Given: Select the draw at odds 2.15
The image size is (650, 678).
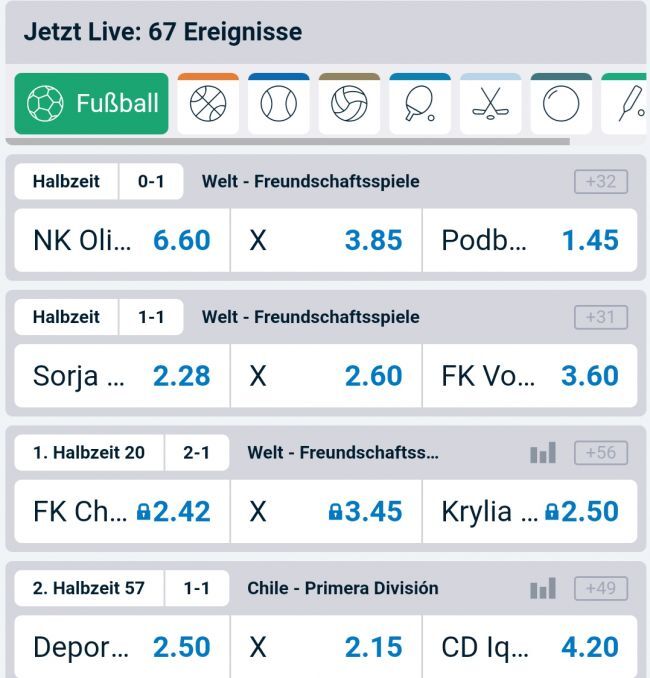Looking at the screenshot, I should [326, 647].
